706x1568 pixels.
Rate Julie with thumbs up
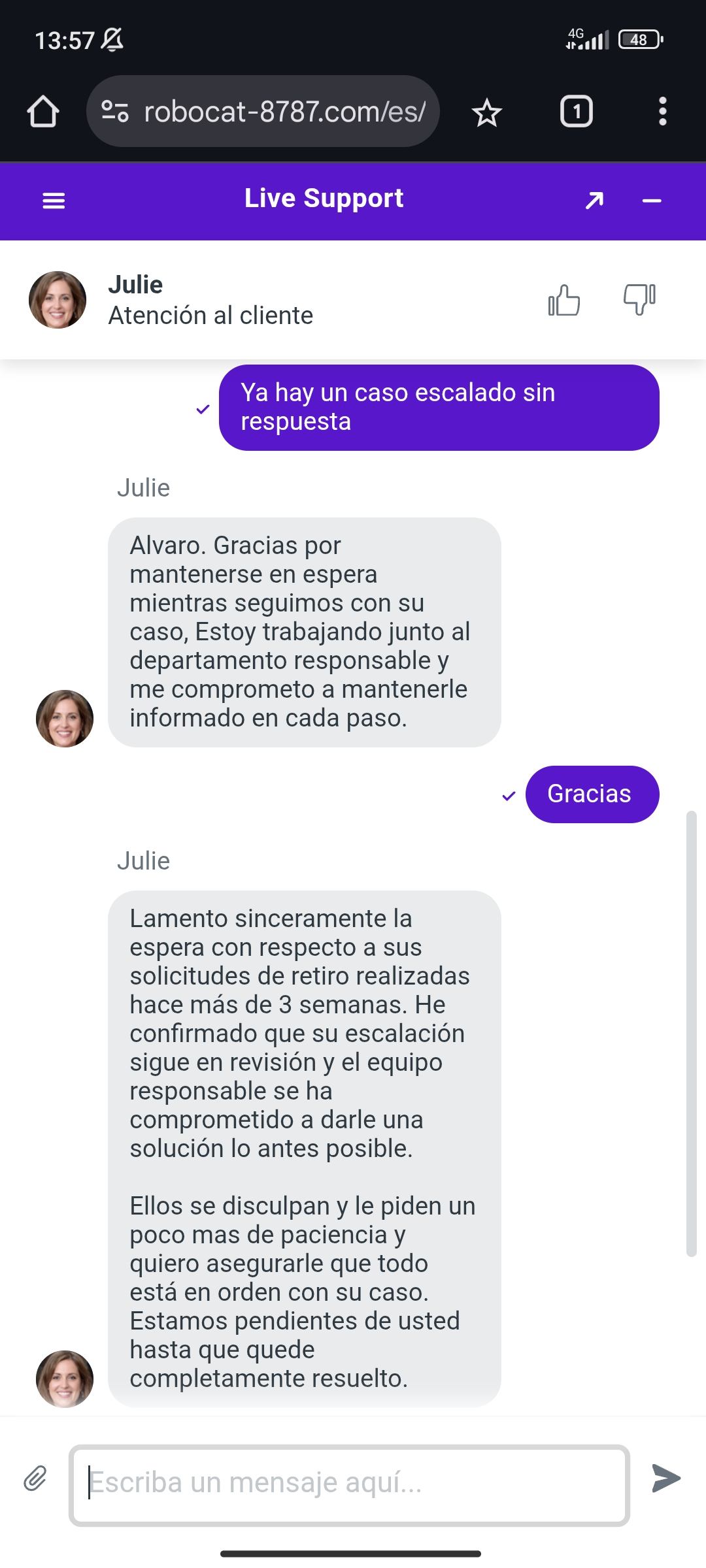(564, 301)
